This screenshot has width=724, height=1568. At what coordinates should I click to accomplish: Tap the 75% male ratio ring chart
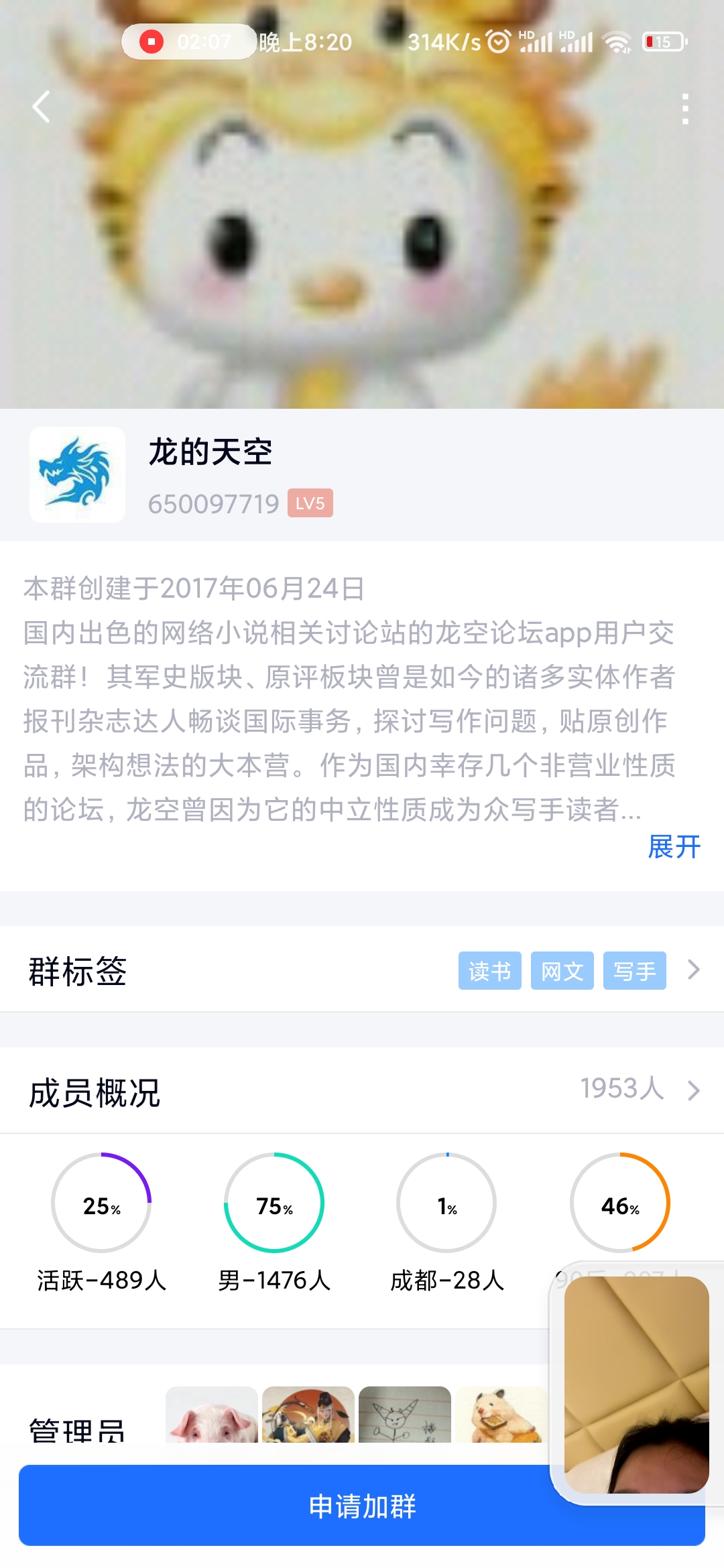pyautogui.click(x=274, y=1203)
